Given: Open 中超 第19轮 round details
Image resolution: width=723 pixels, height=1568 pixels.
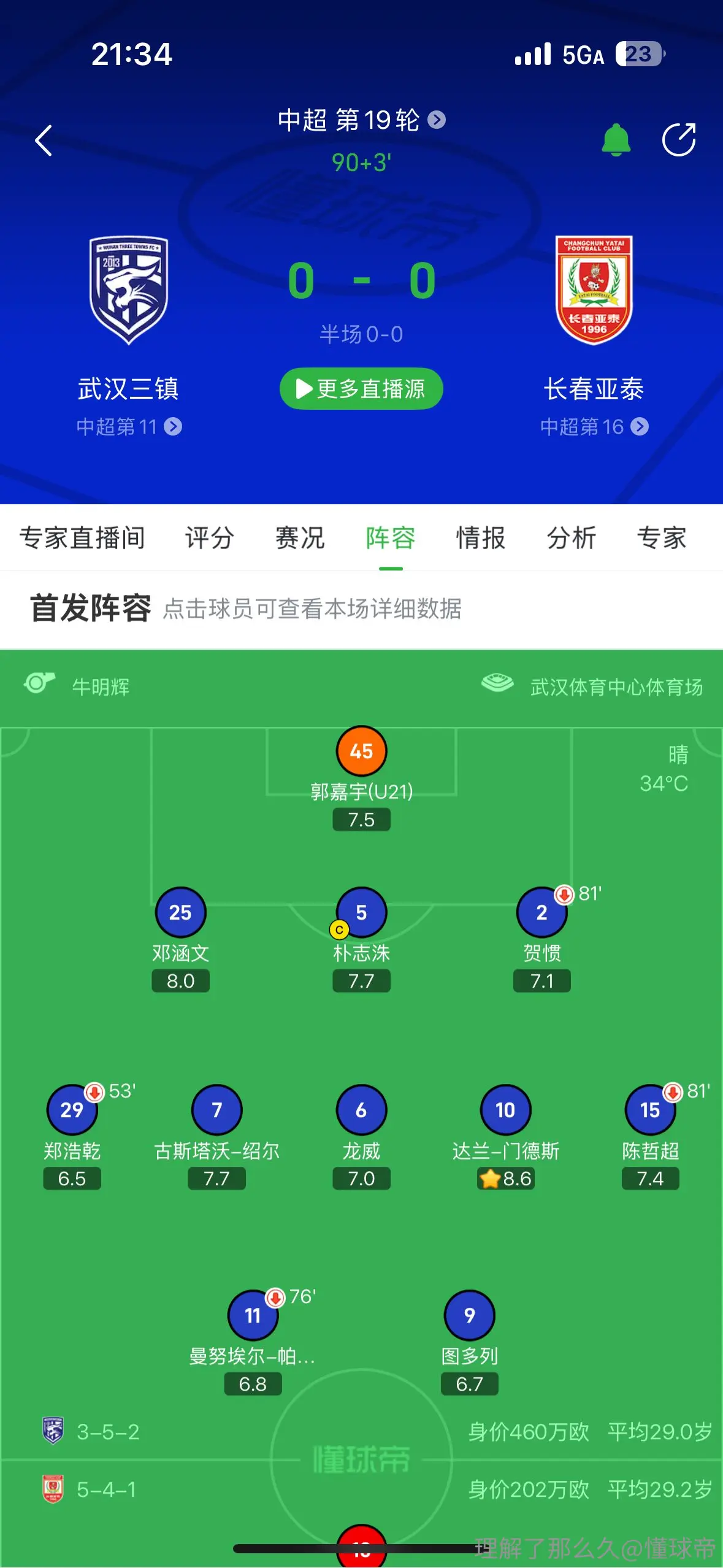Looking at the screenshot, I should pyautogui.click(x=361, y=120).
